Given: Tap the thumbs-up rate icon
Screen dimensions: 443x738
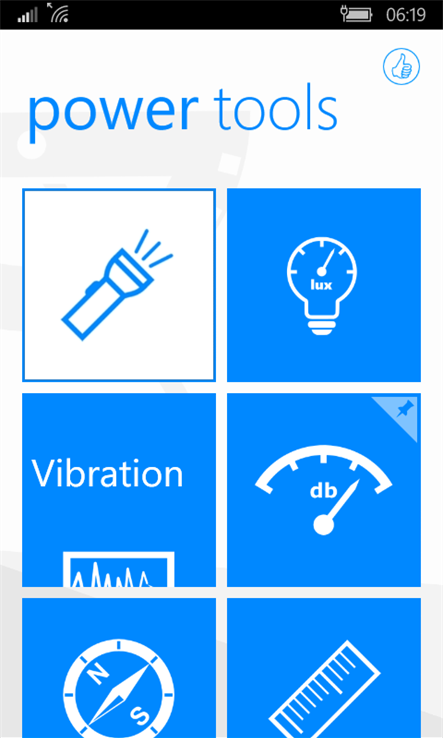Looking at the screenshot, I should point(401,66).
